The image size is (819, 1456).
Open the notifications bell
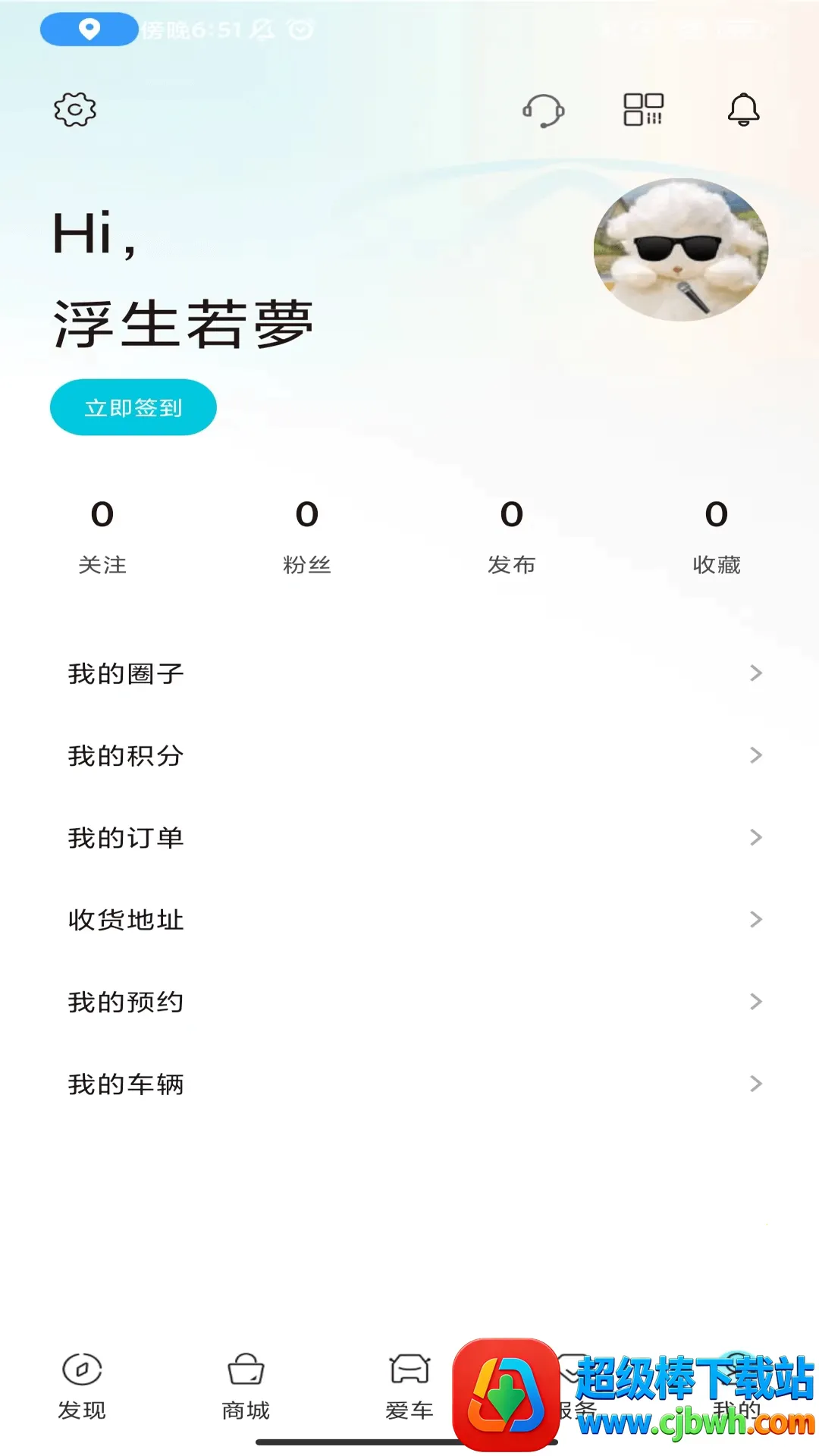pos(743,110)
